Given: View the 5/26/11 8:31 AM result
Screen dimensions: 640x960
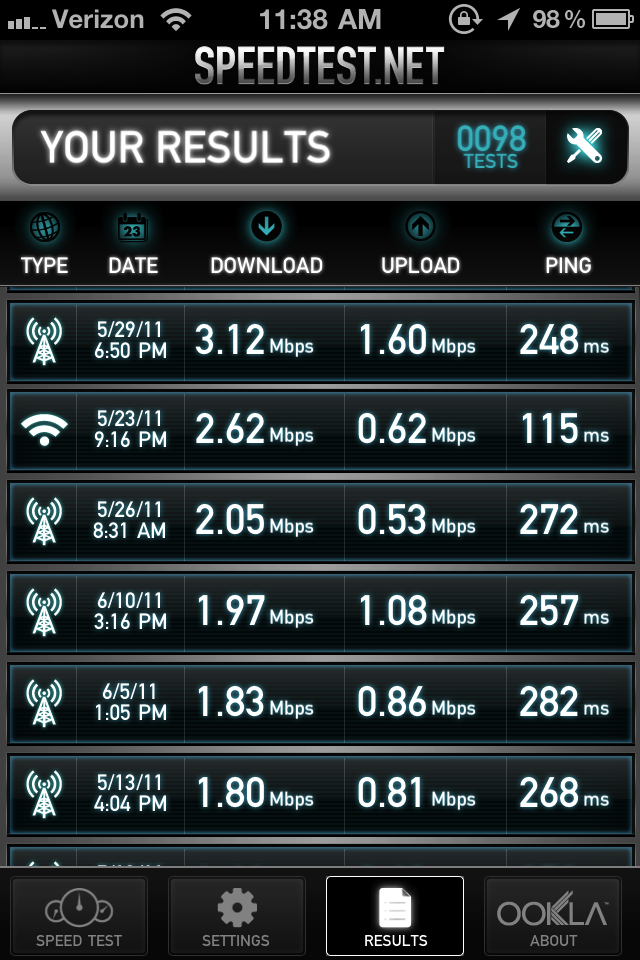Looking at the screenshot, I should [320, 521].
